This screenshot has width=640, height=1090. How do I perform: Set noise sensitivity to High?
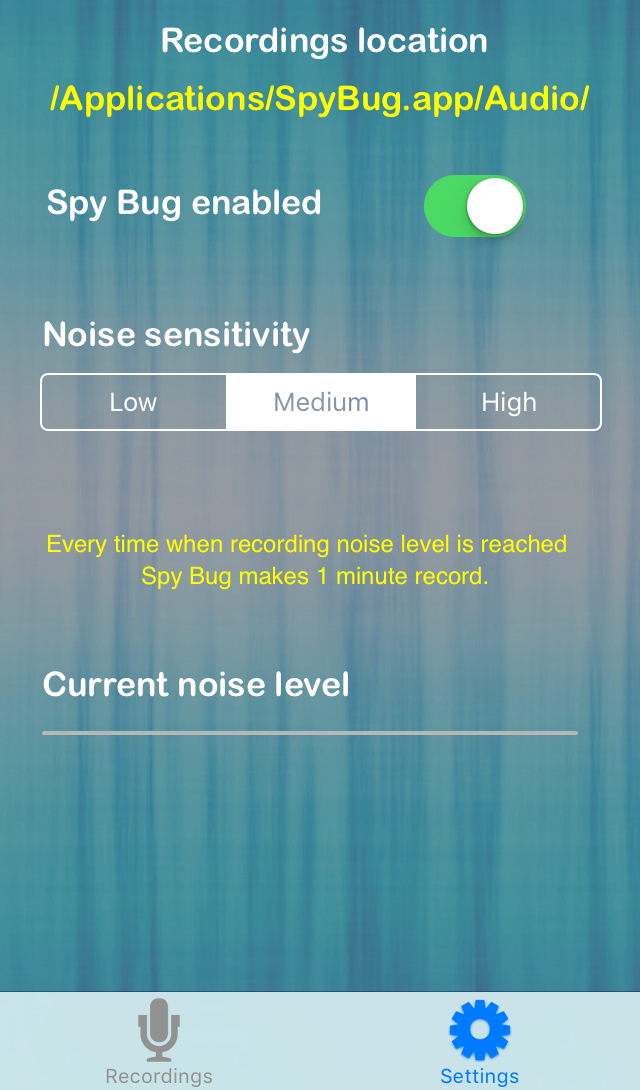coord(509,402)
